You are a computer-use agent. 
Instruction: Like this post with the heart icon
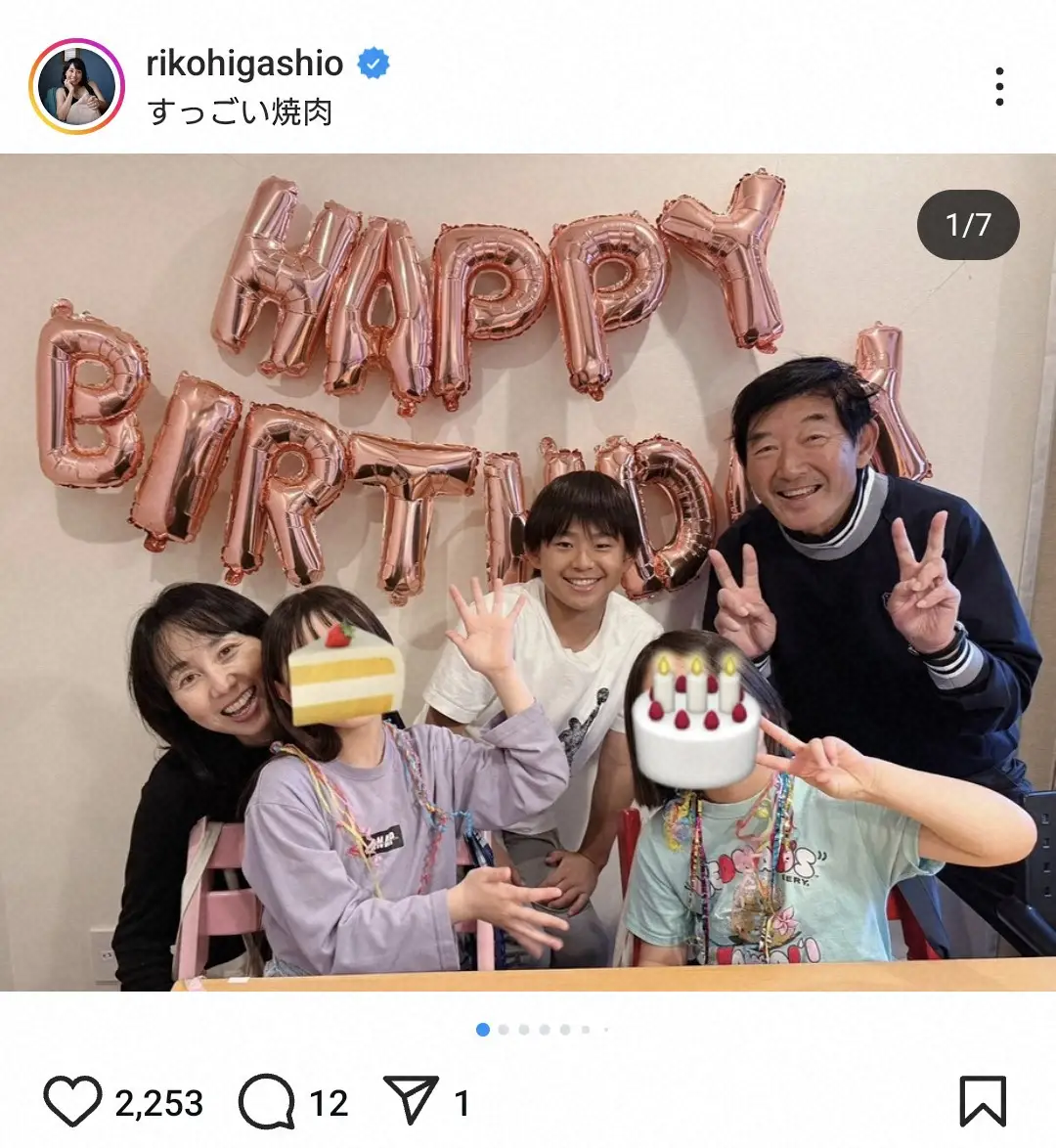(72, 1102)
